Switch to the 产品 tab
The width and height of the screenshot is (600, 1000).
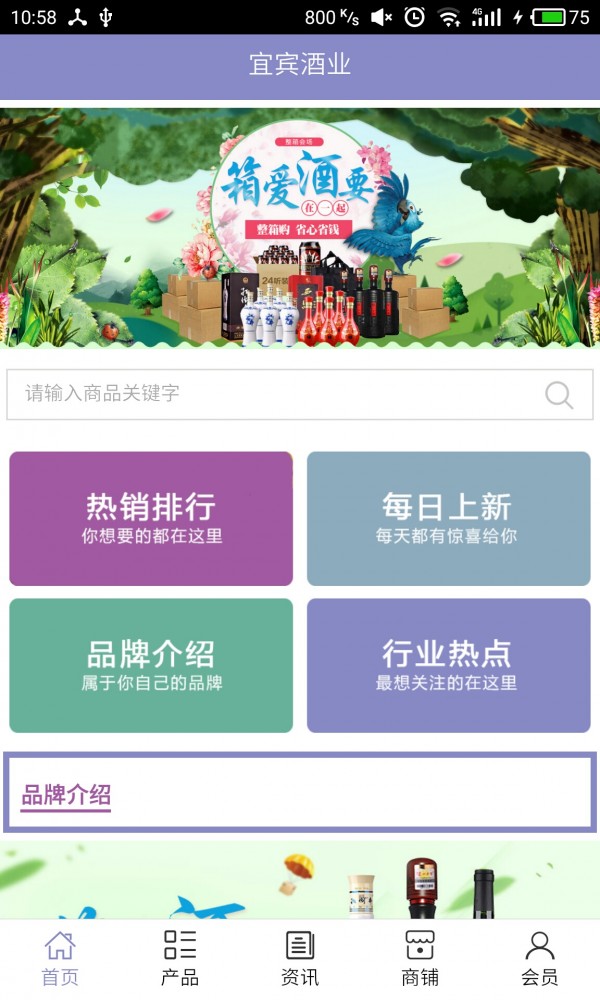point(180,959)
